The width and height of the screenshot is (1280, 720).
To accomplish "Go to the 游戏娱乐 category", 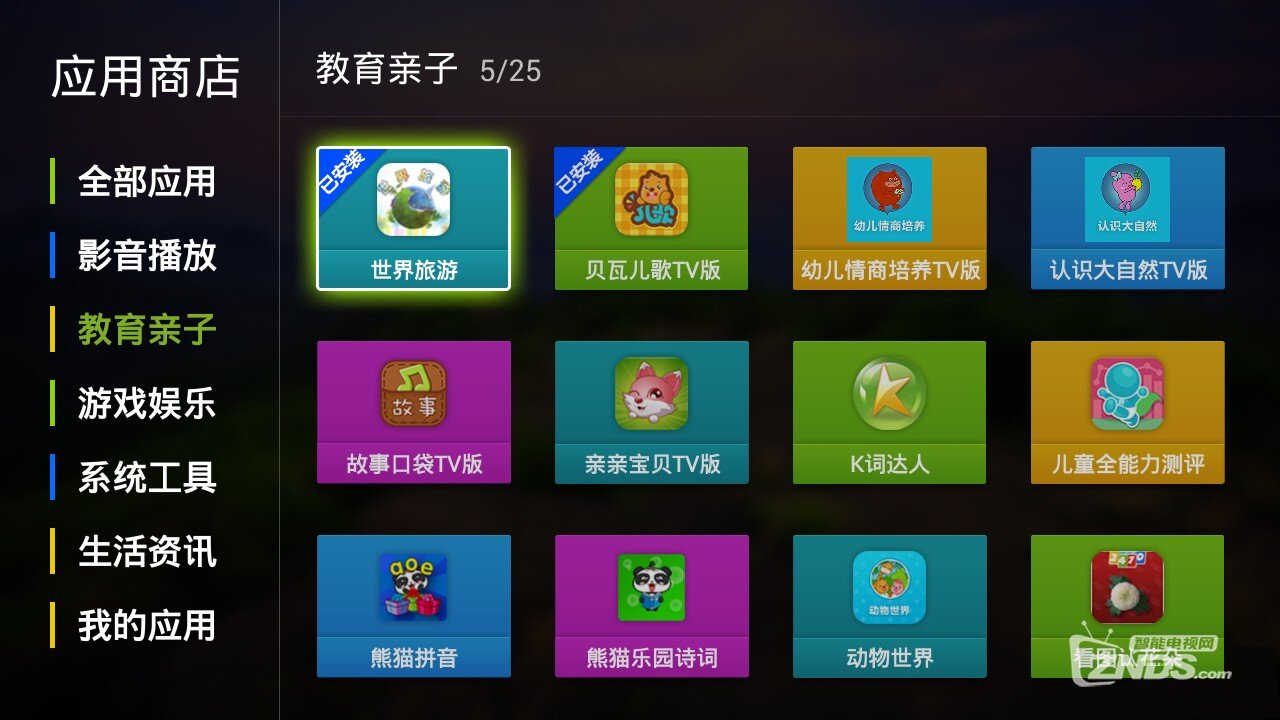I will click(x=146, y=404).
